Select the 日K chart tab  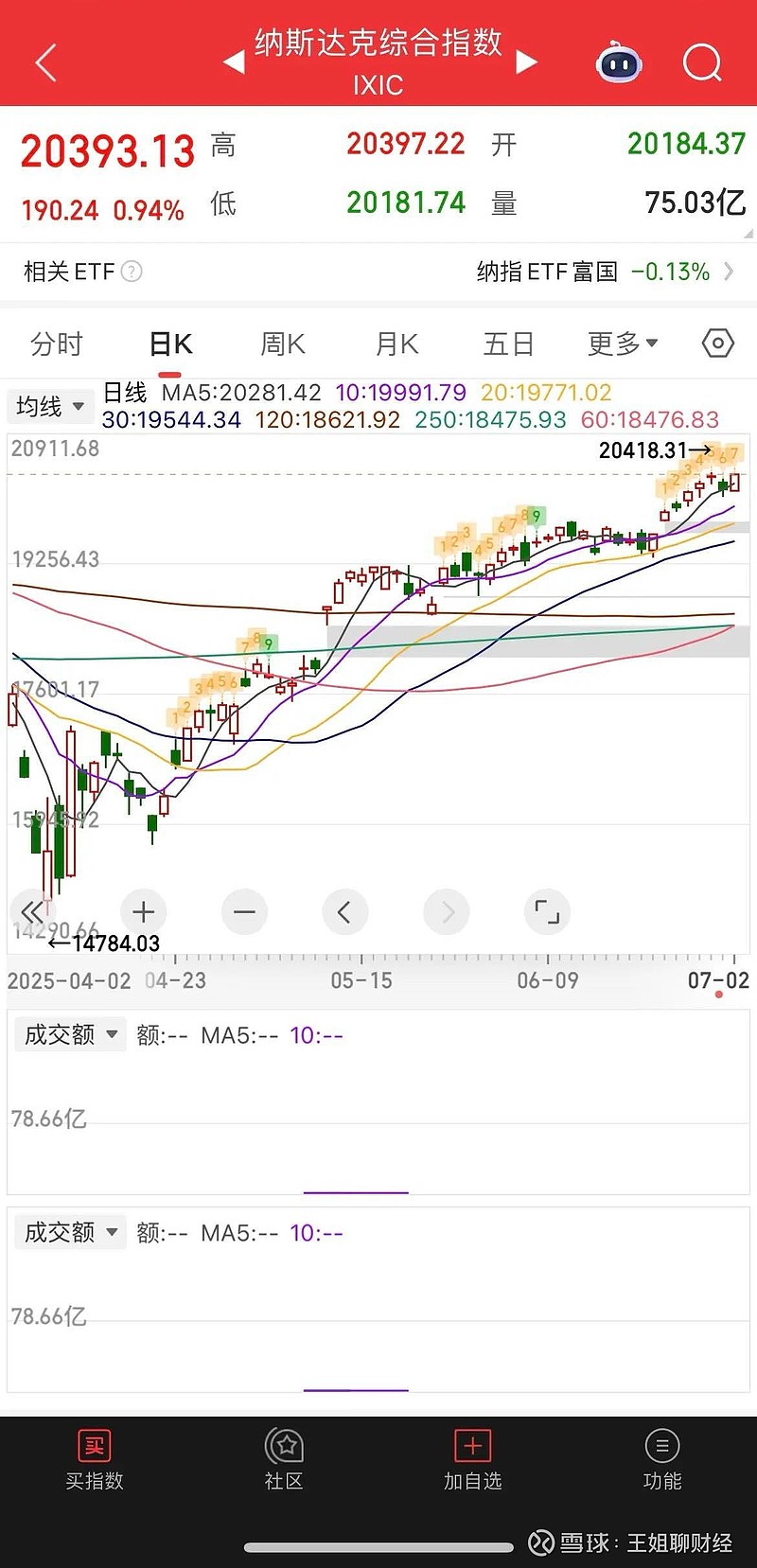(170, 344)
